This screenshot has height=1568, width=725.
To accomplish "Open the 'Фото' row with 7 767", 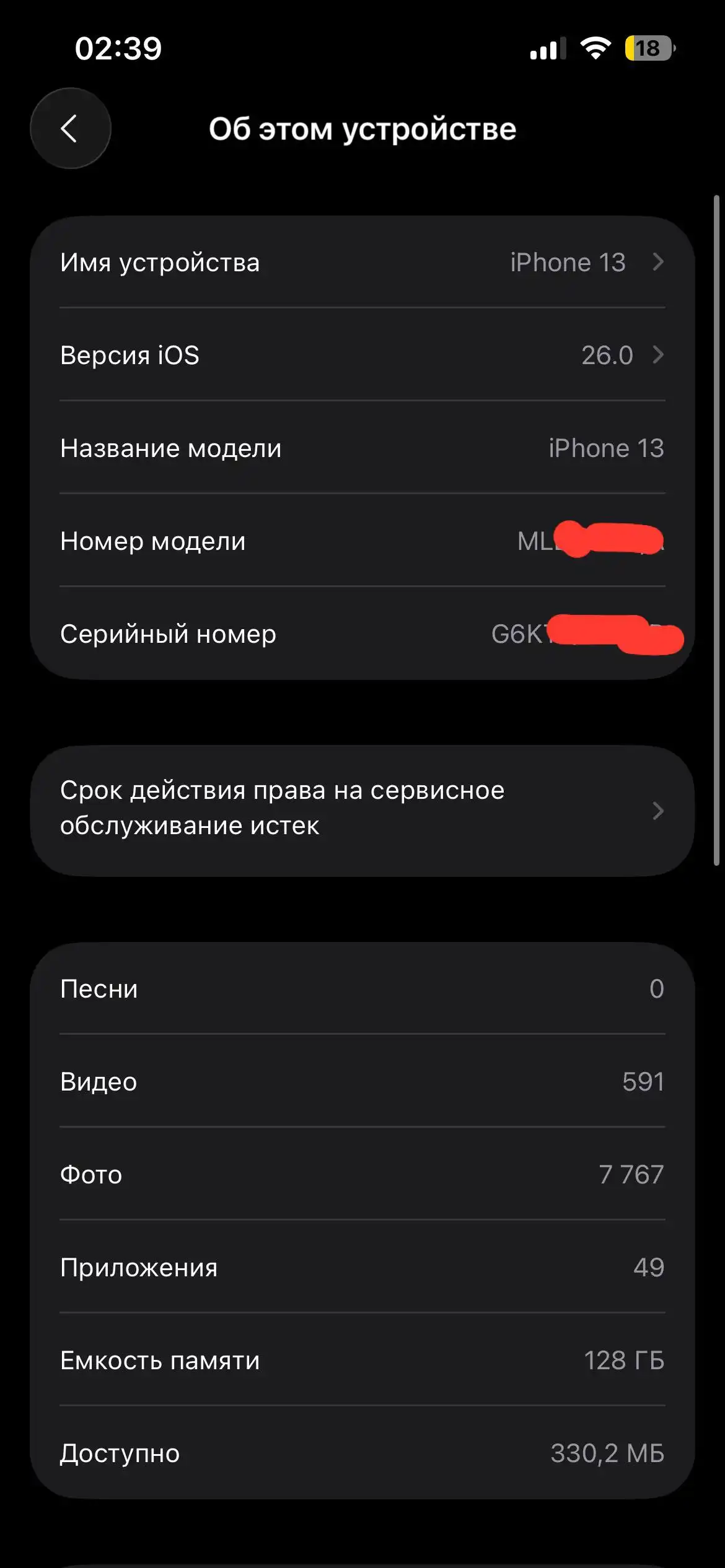I will tap(248, 1175).
